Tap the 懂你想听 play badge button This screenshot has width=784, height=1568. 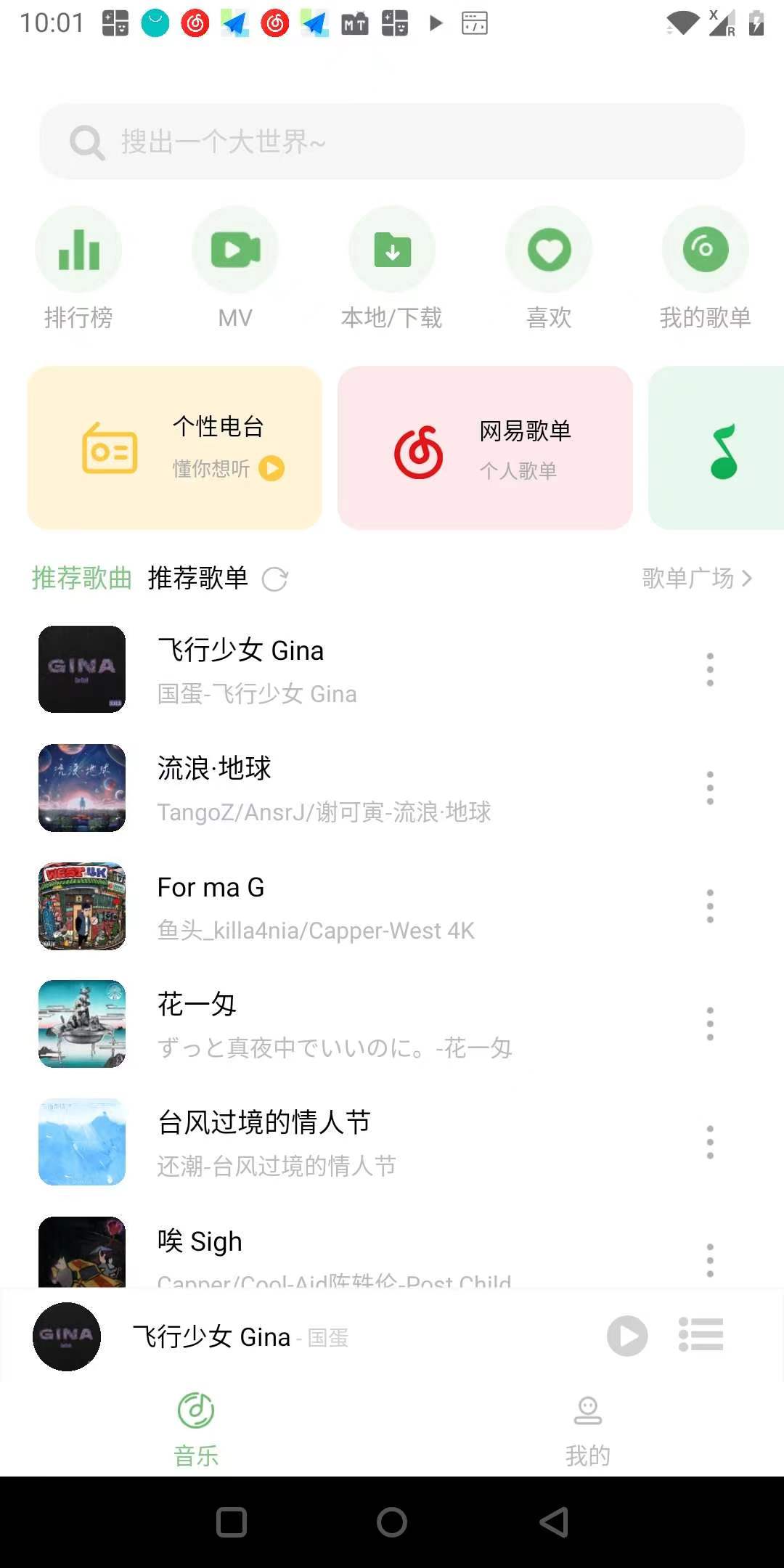coord(271,468)
